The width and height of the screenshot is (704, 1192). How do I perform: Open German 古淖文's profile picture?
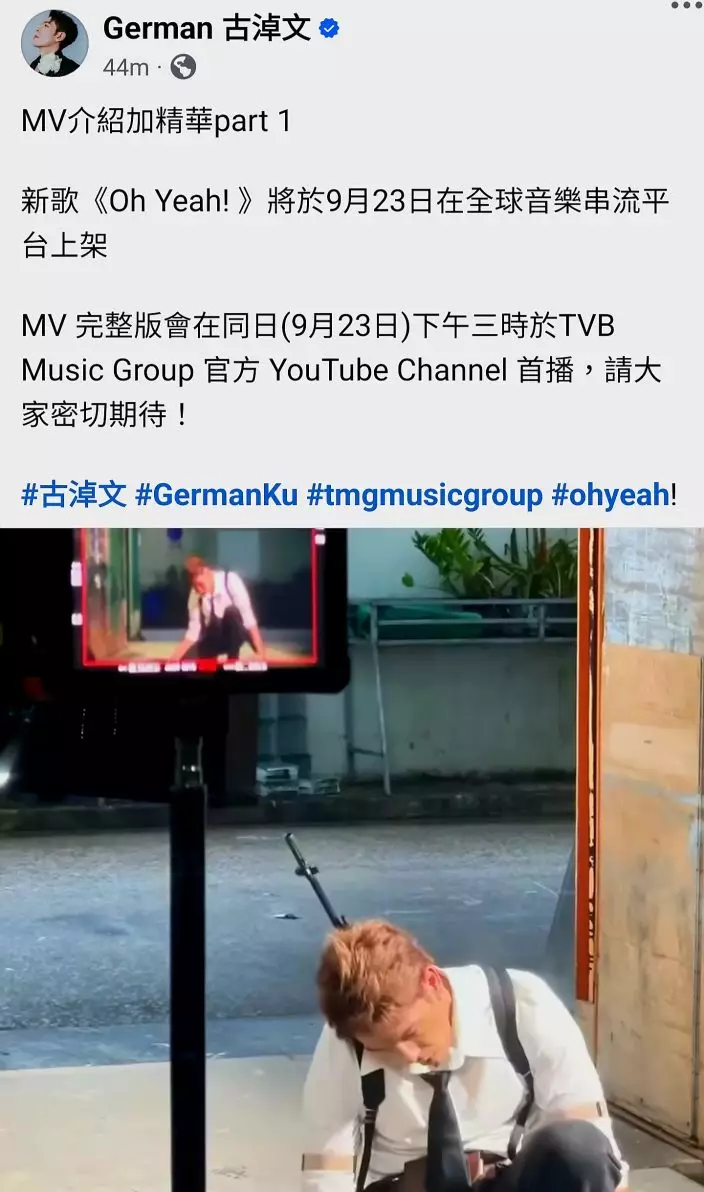(54, 43)
